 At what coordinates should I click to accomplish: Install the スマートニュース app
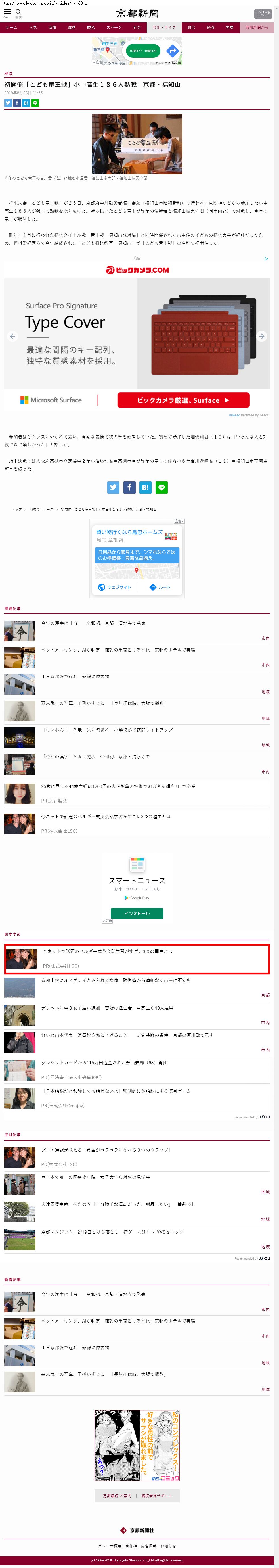click(137, 913)
